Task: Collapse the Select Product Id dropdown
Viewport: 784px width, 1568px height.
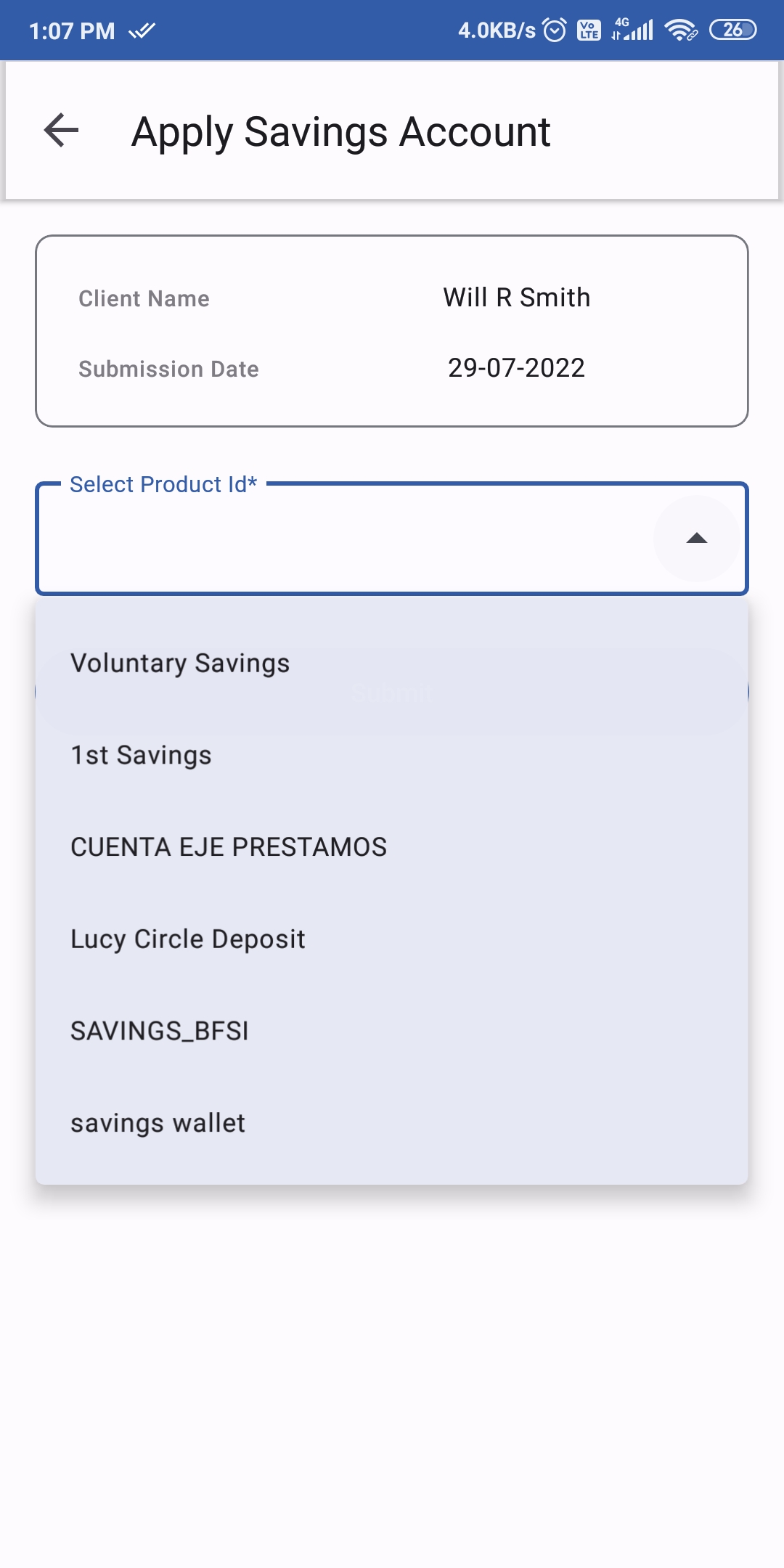Action: click(696, 538)
